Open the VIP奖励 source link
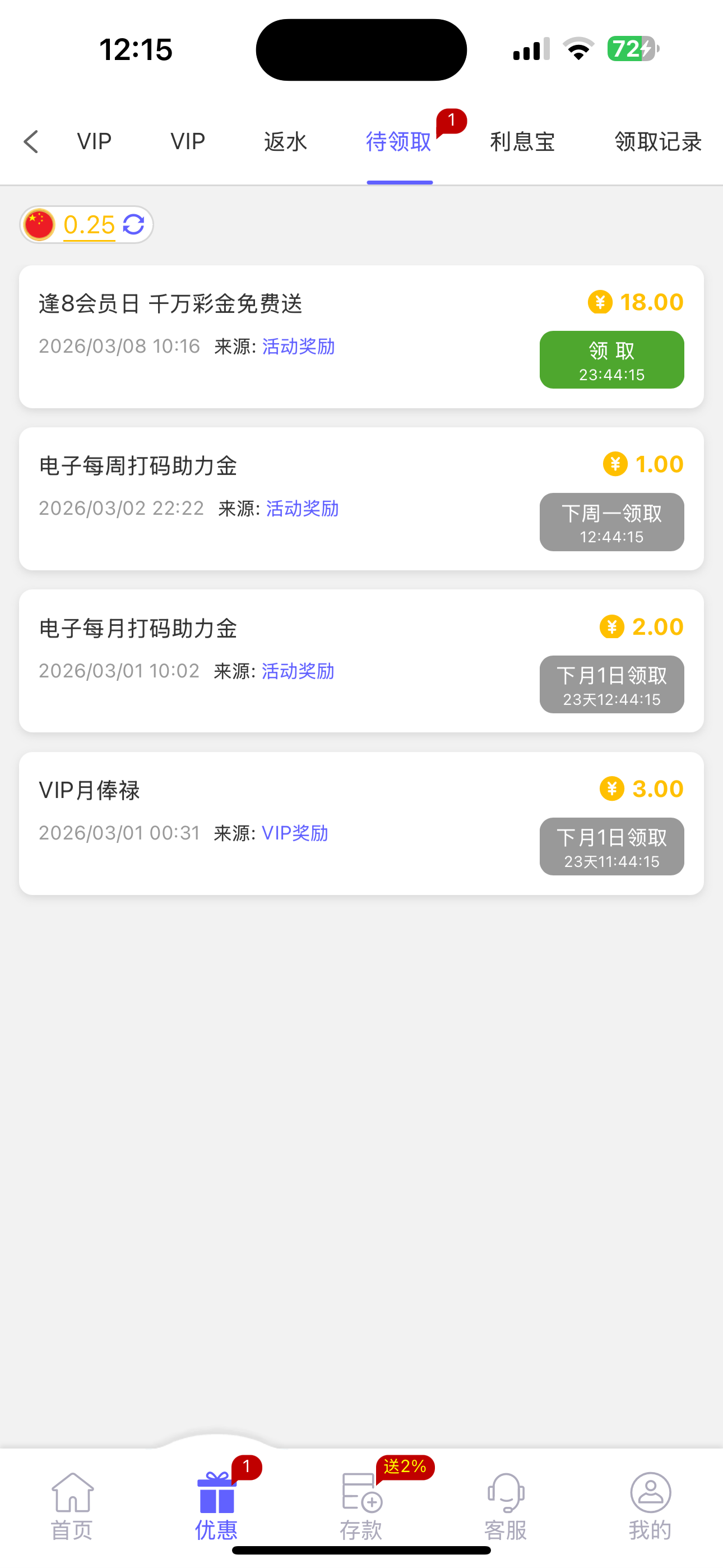Viewport: 723px width, 1568px height. point(295,833)
